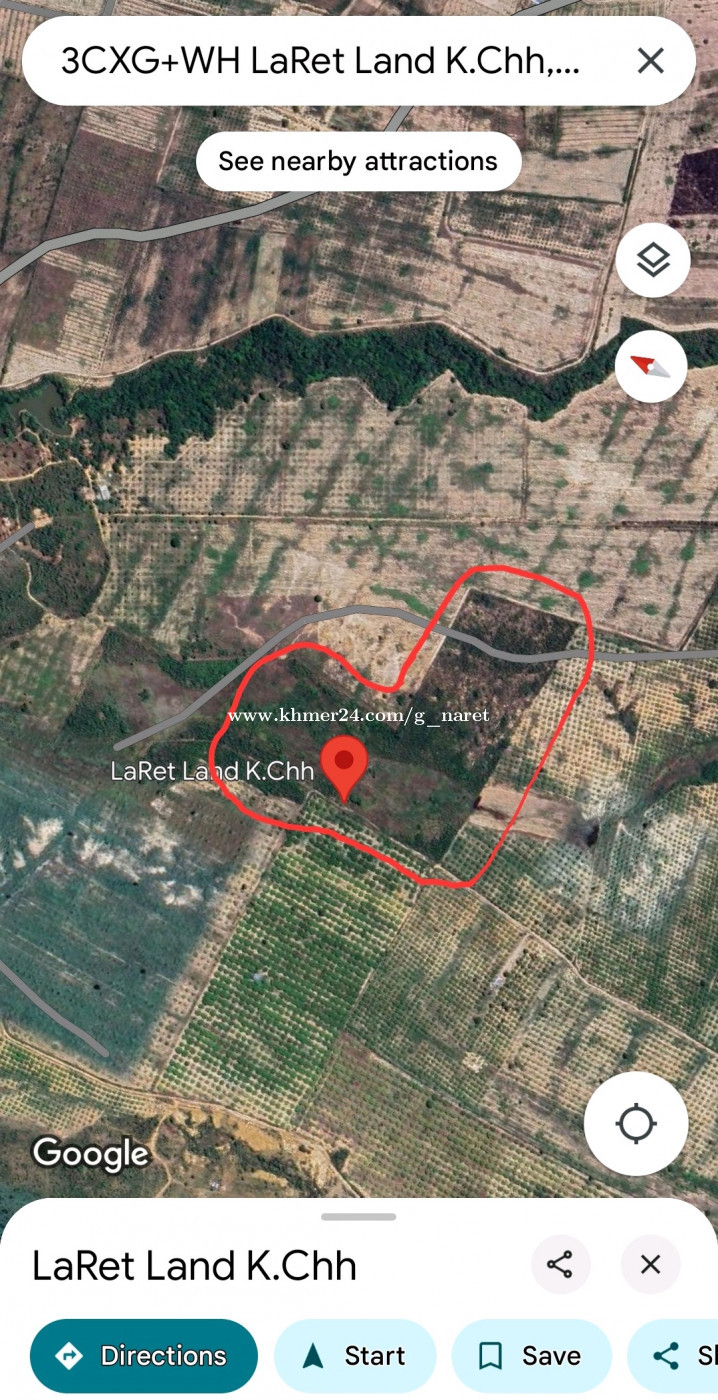Clear the search query with the X
This screenshot has height=1400, width=718.
[651, 61]
